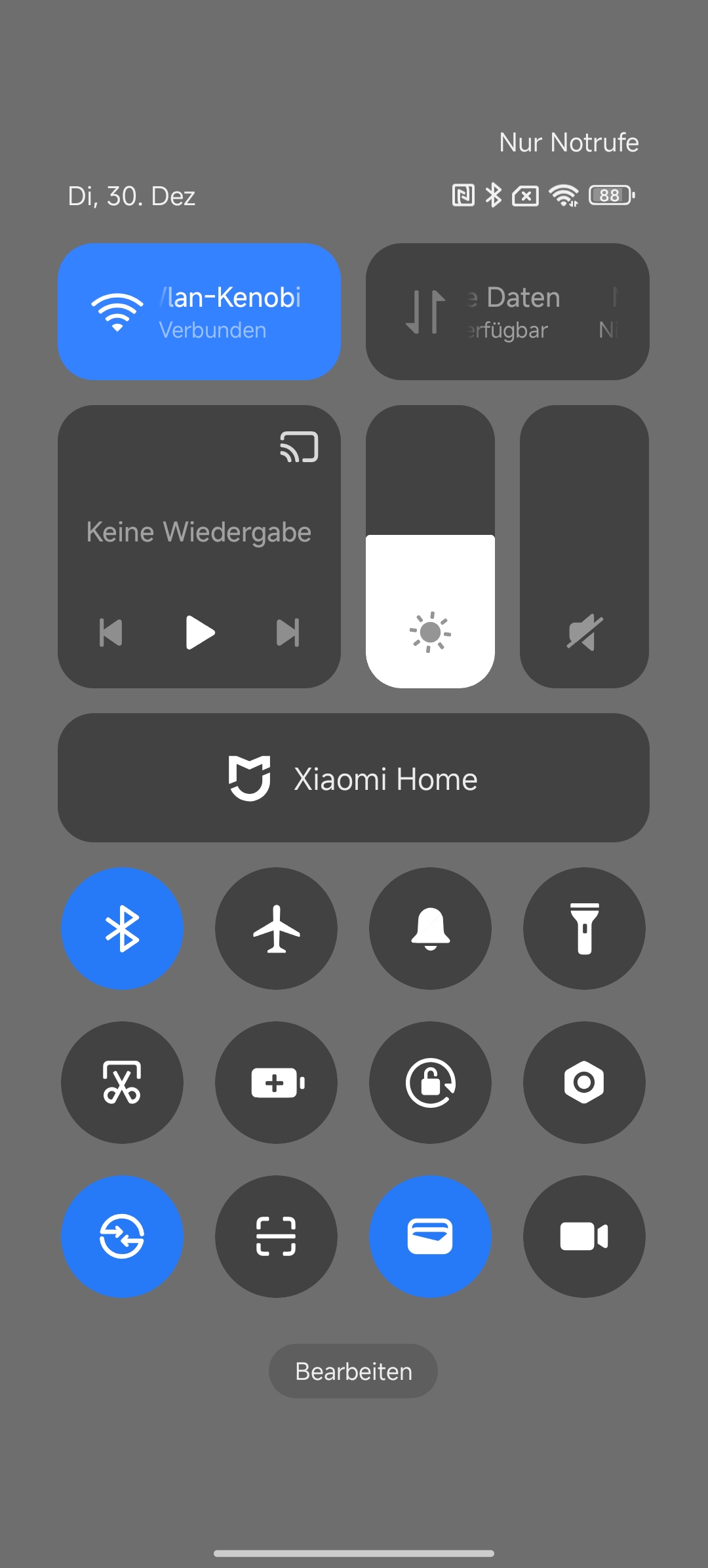Skip to the next track

click(x=288, y=633)
